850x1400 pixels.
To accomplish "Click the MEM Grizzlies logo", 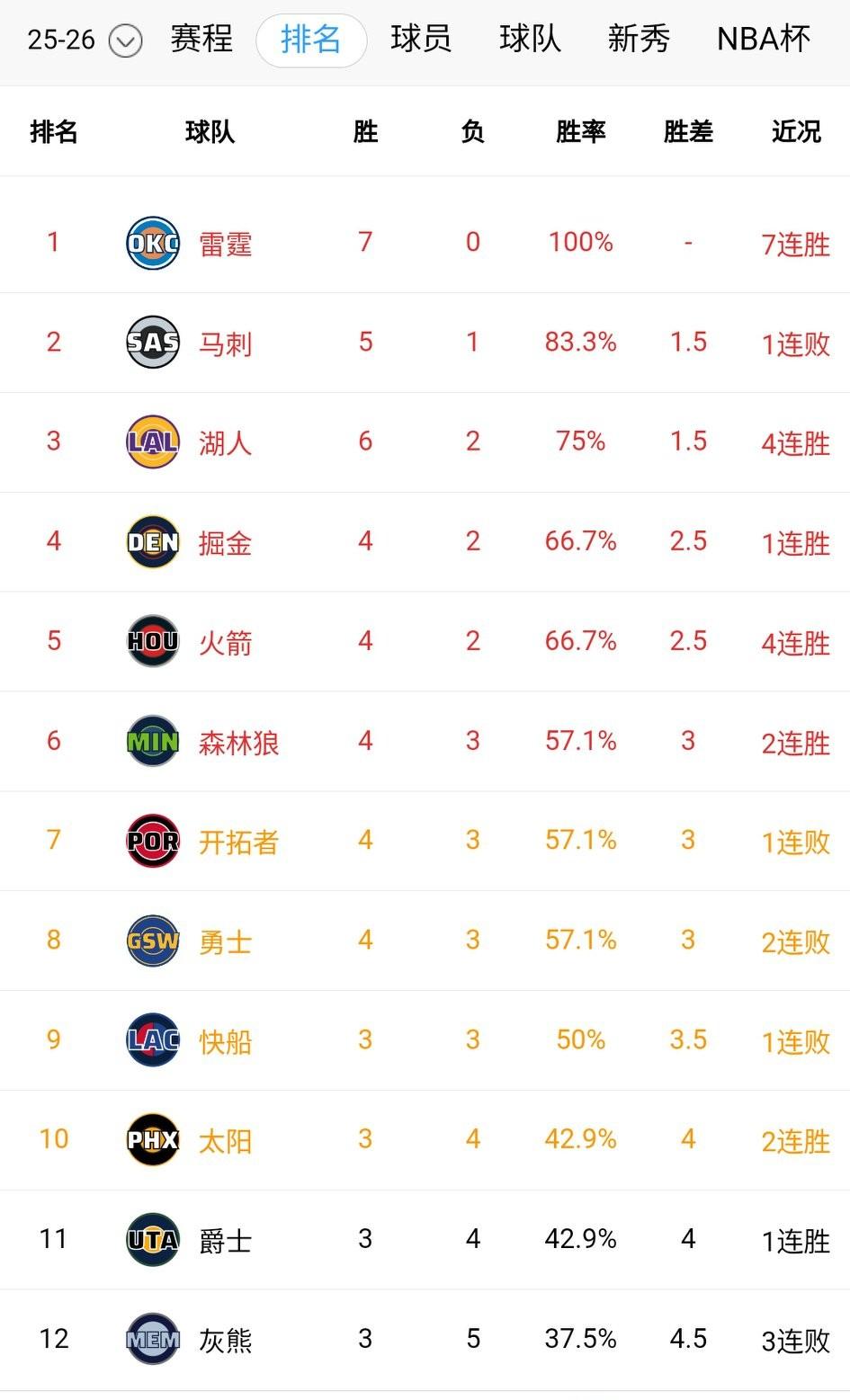I will [x=152, y=1340].
